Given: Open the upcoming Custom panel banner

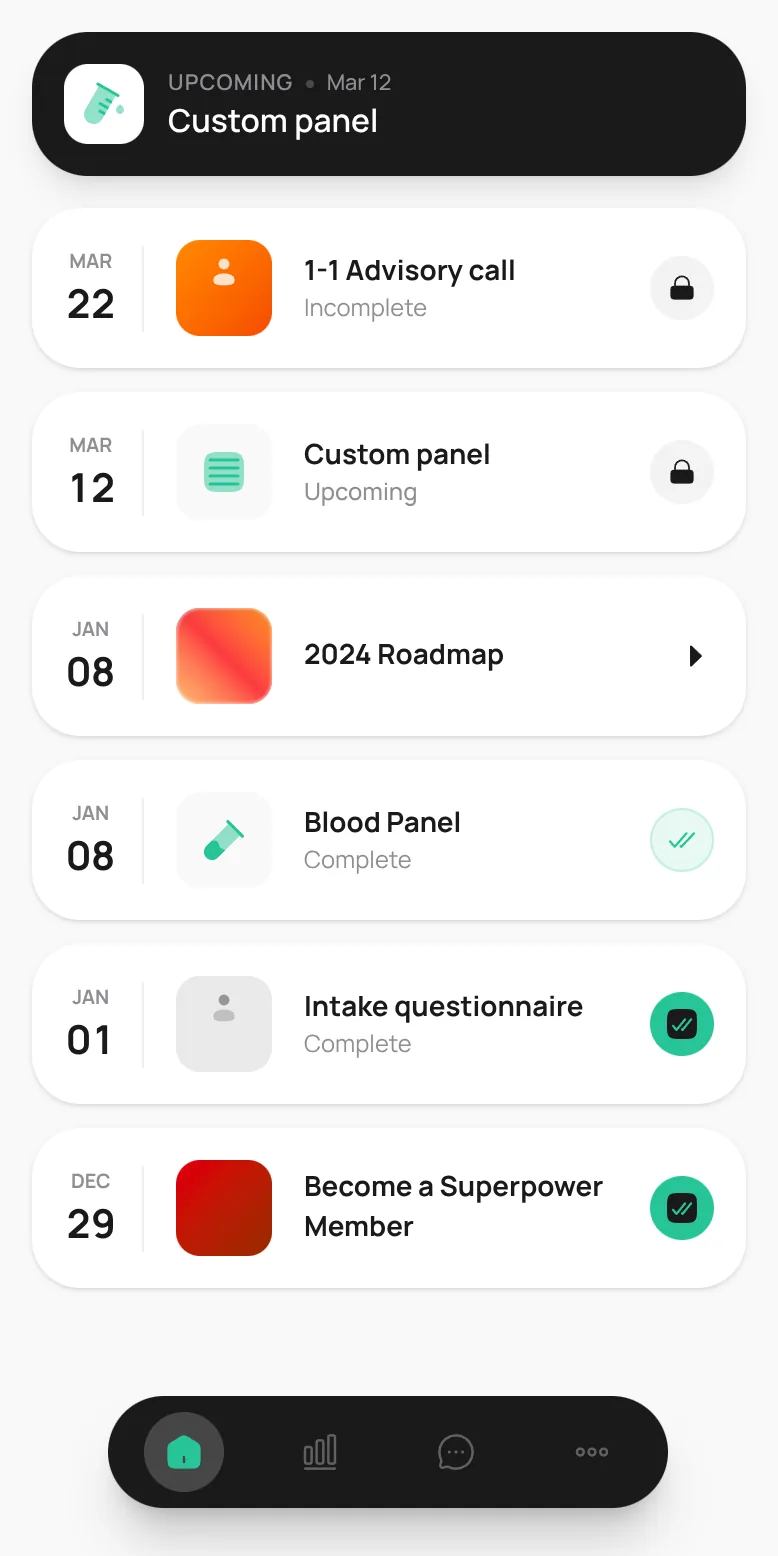Looking at the screenshot, I should click(389, 103).
